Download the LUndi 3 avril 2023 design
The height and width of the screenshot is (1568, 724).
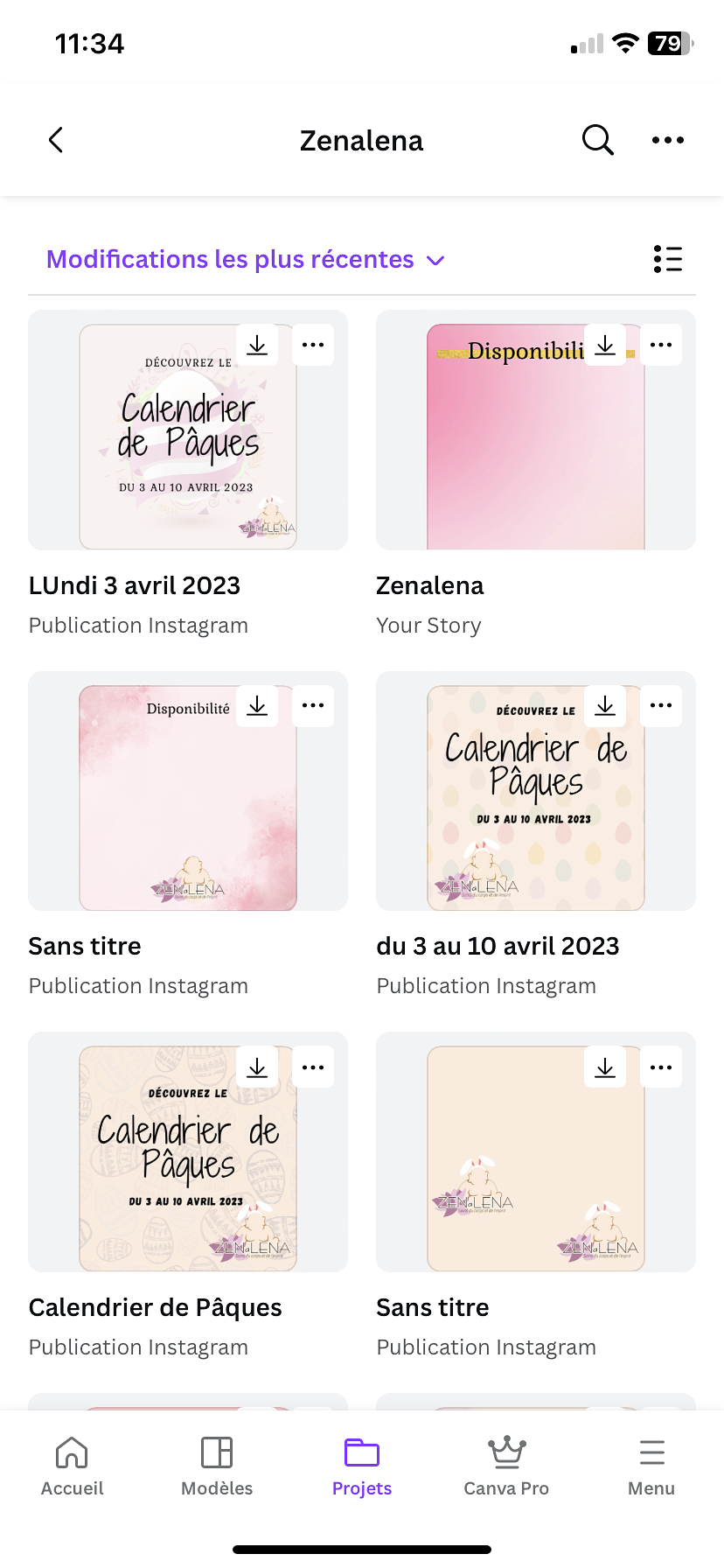[257, 345]
